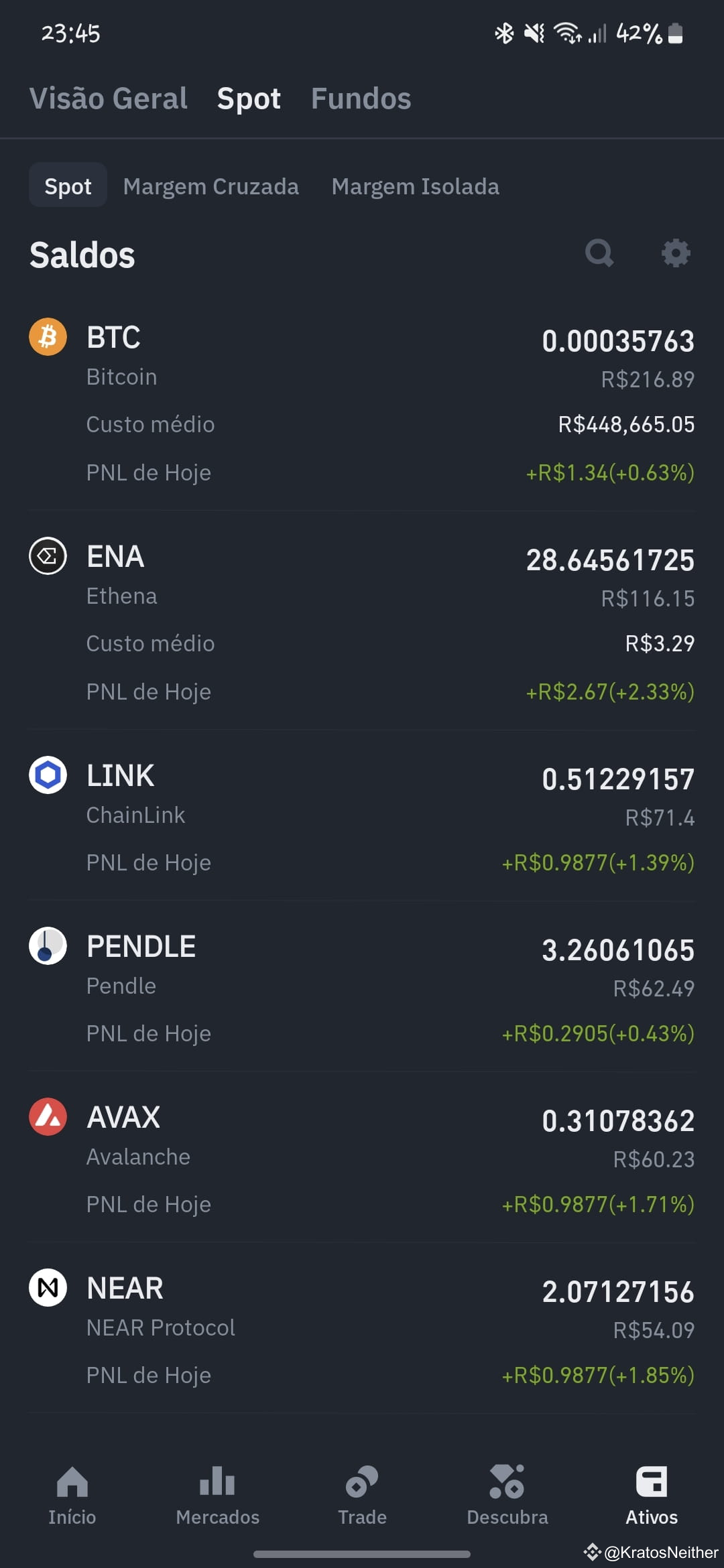
Task: Search balances with the magnifier icon
Action: click(599, 253)
